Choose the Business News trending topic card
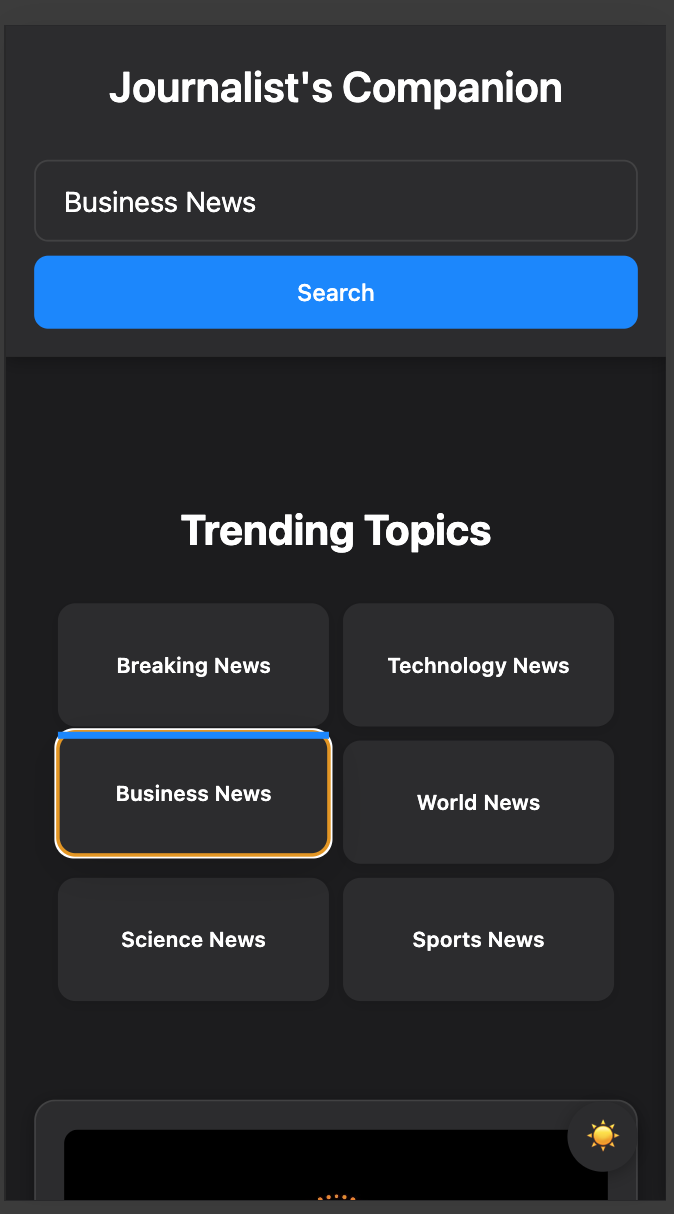 [193, 794]
